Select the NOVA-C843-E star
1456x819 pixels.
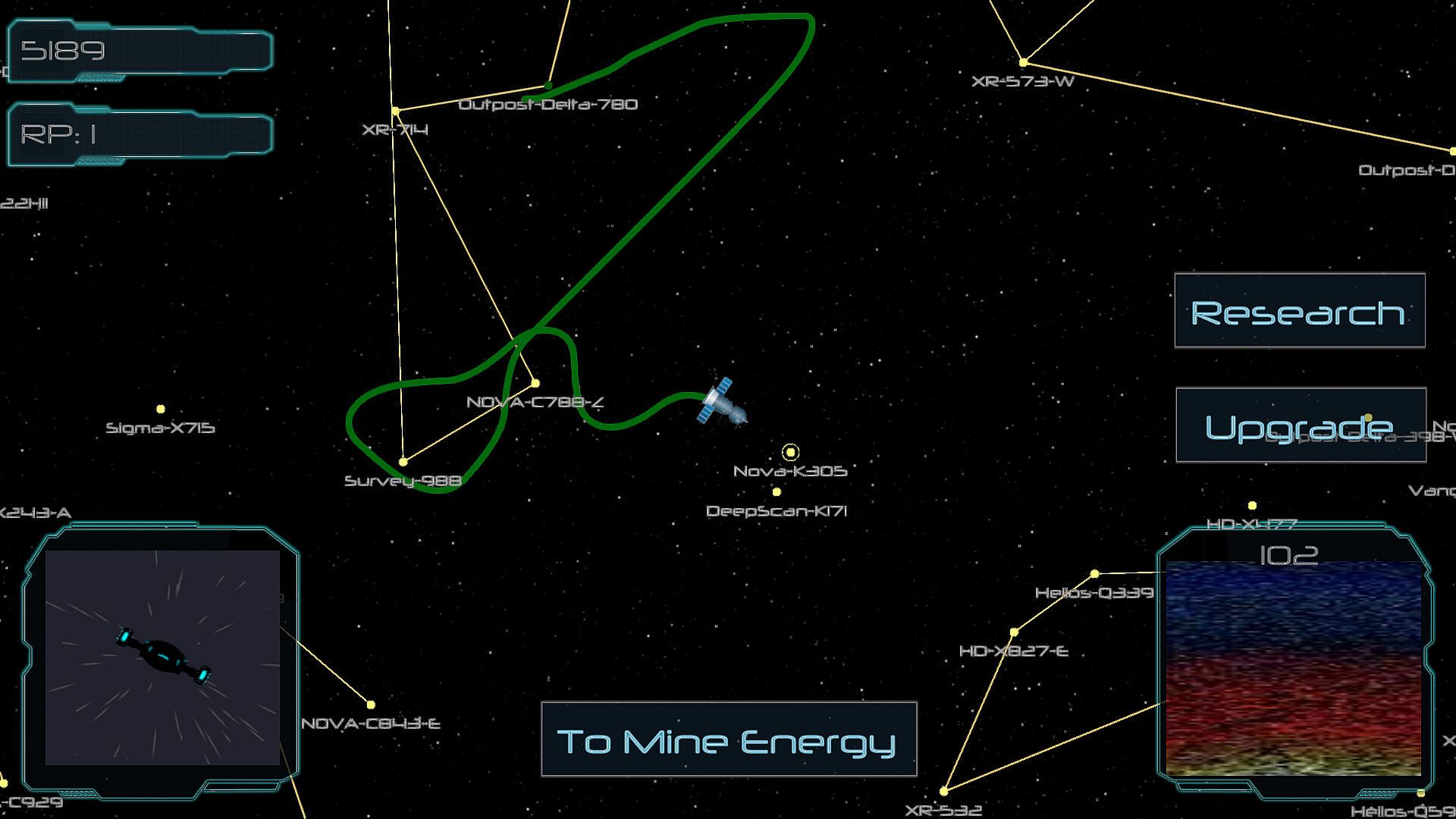371,704
